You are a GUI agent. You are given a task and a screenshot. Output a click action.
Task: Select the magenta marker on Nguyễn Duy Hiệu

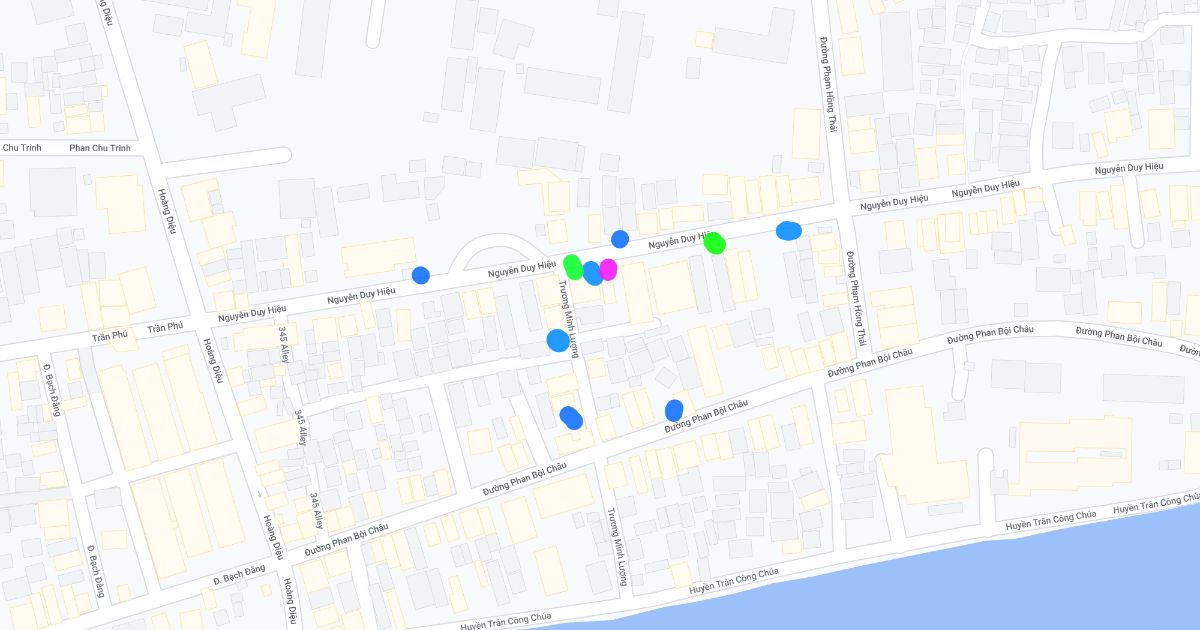click(608, 269)
